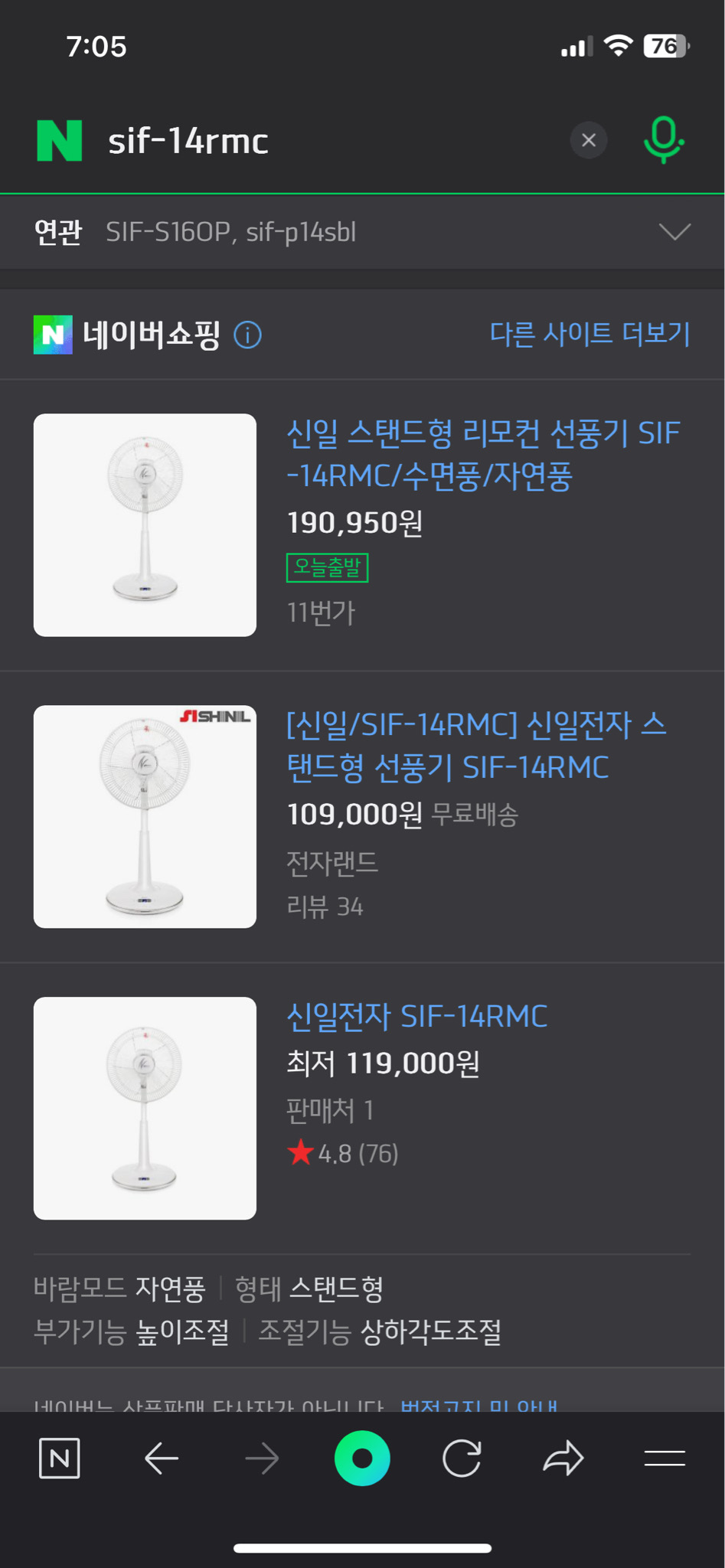Clear the search query with the X button
This screenshot has width=725, height=1568.
tap(588, 139)
